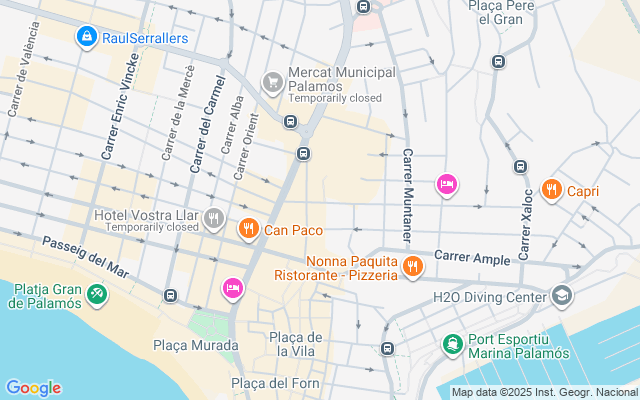Tap Port Esportiu Marina Palamós marker

click(454, 345)
